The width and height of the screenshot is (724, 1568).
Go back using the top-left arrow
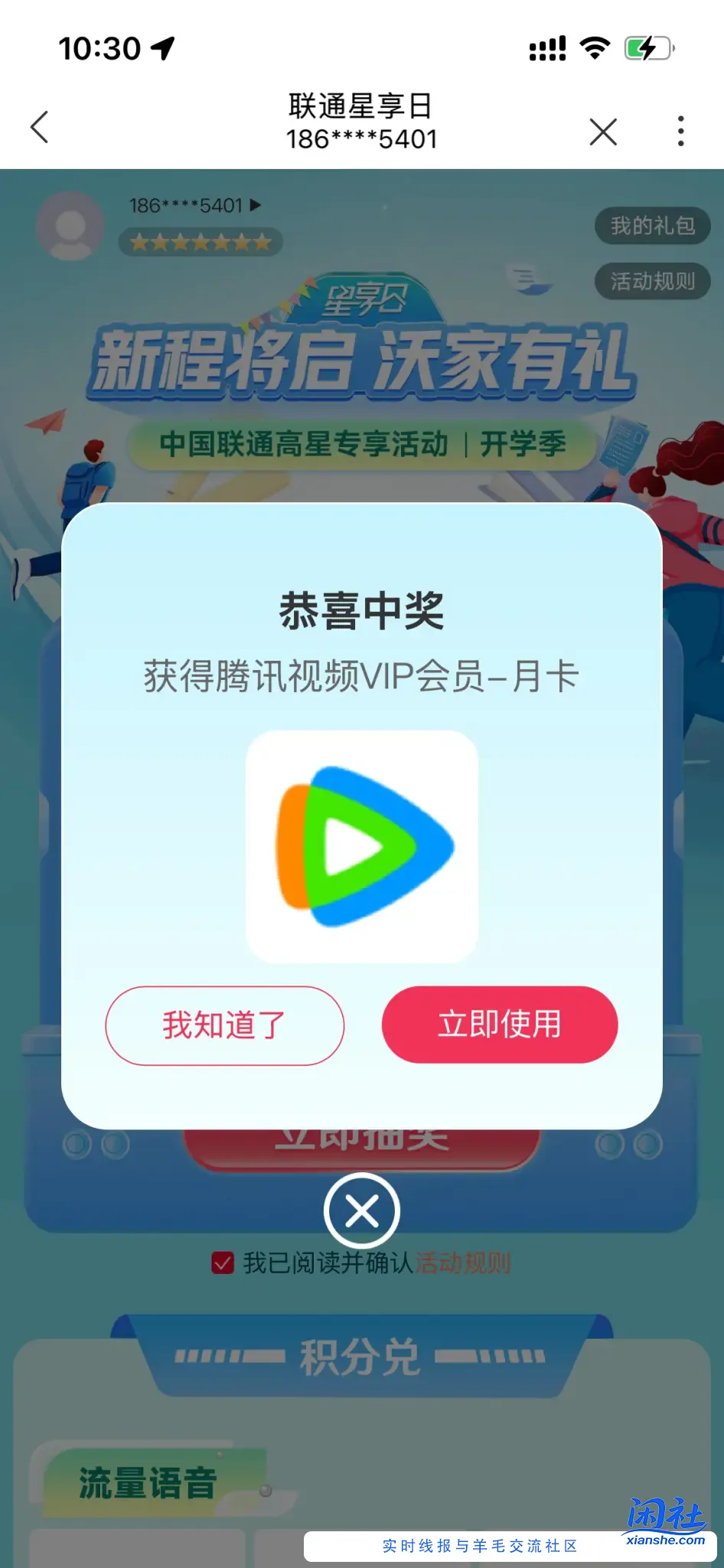40,127
